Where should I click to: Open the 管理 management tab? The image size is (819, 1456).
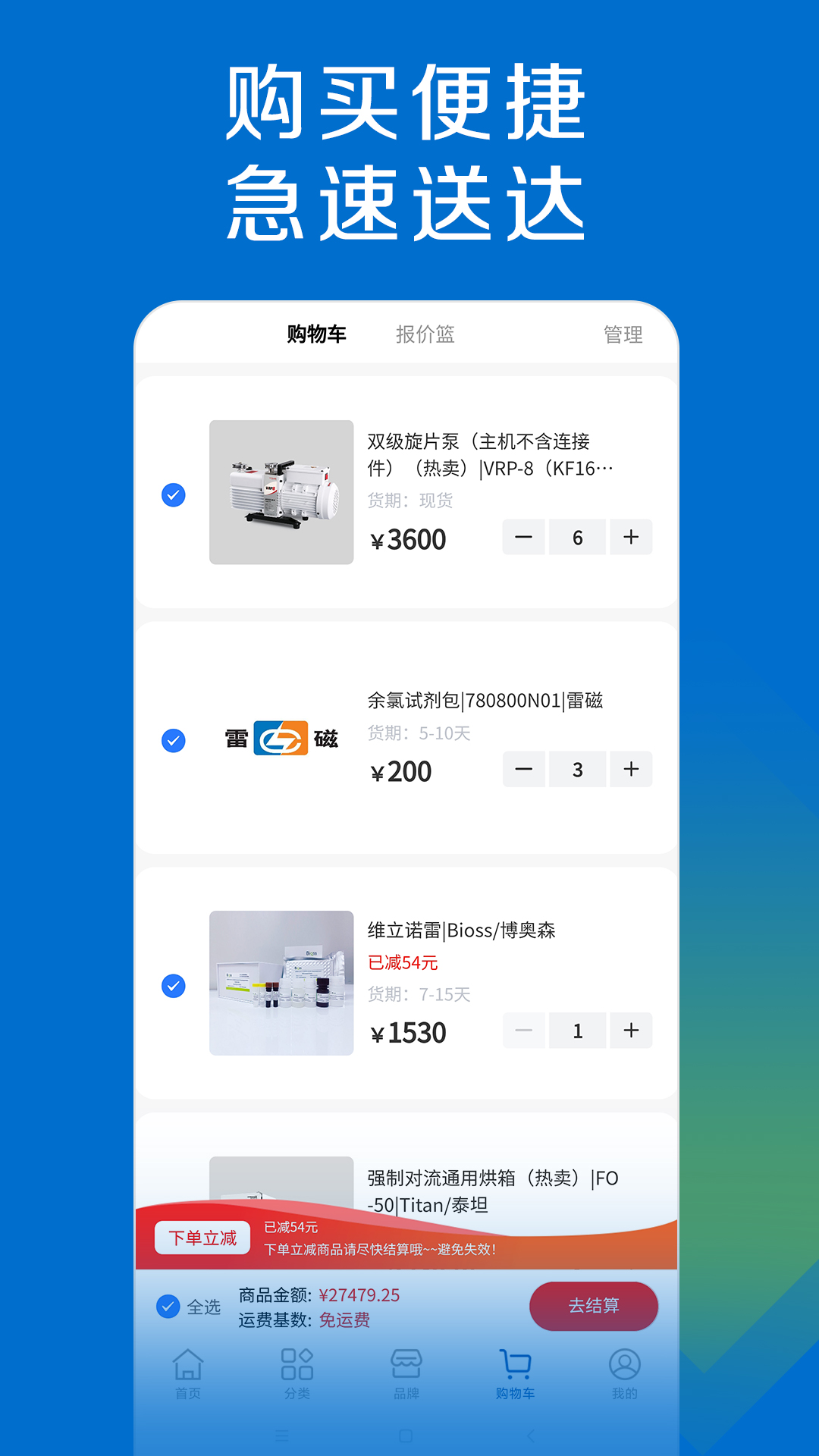point(623,334)
